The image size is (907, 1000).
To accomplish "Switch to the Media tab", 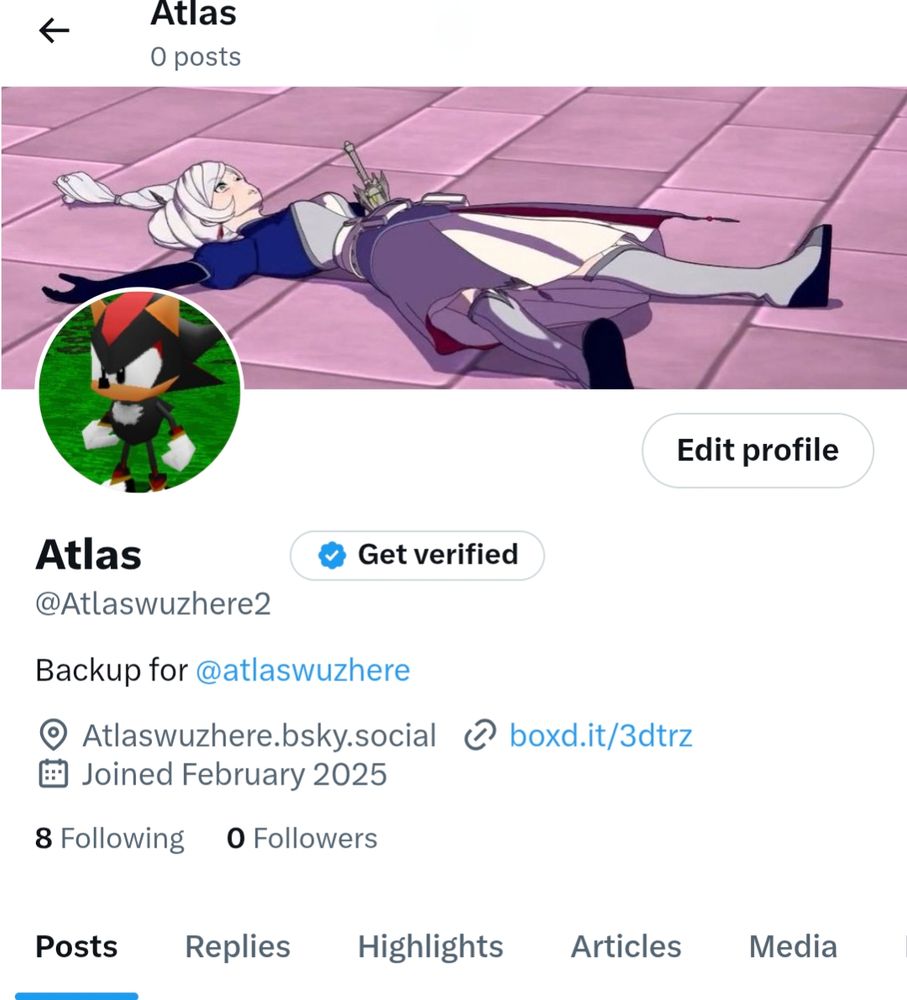I will pyautogui.click(x=792, y=946).
